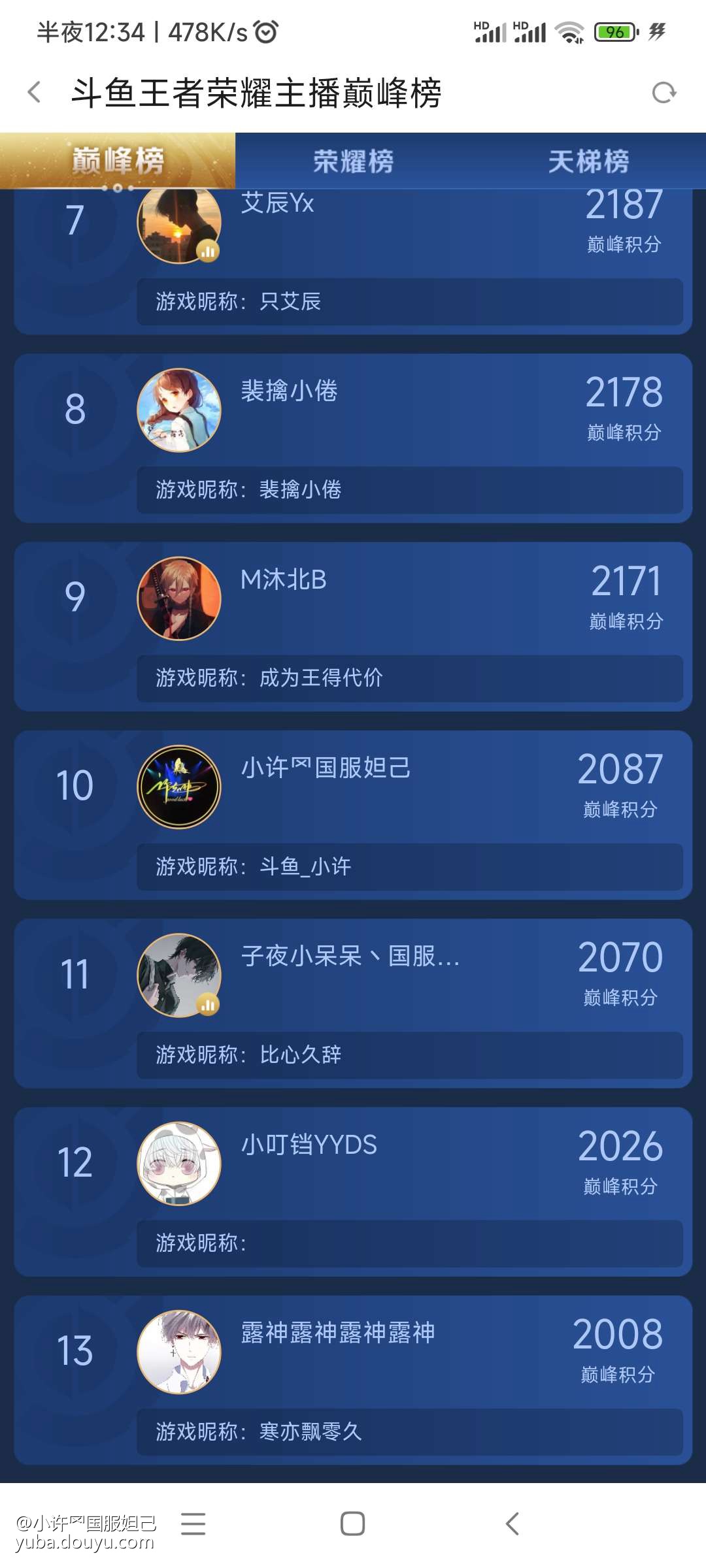Image resolution: width=706 pixels, height=1568 pixels.
Task: Switch to the 天梯榜 tab
Action: pos(588,161)
